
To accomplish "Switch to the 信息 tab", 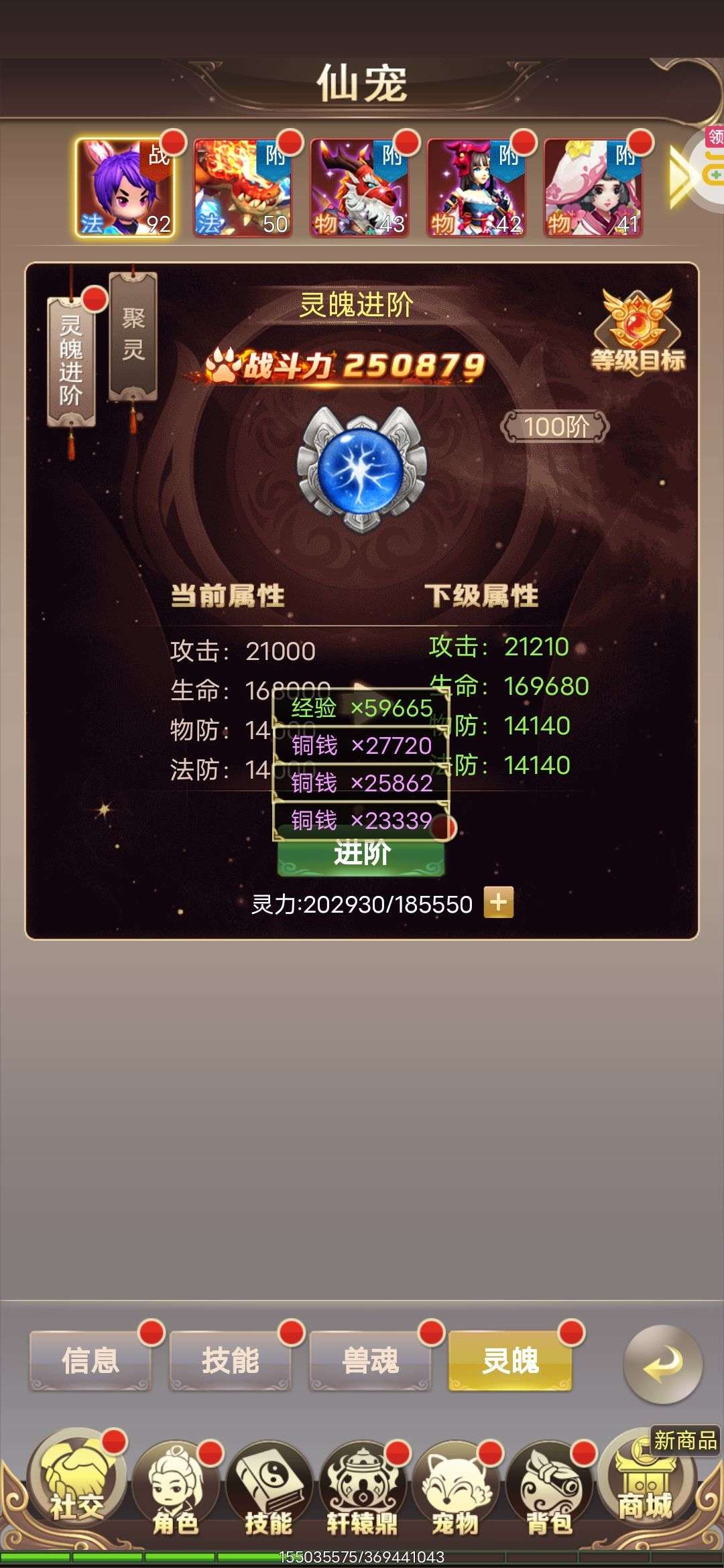I will [90, 1361].
